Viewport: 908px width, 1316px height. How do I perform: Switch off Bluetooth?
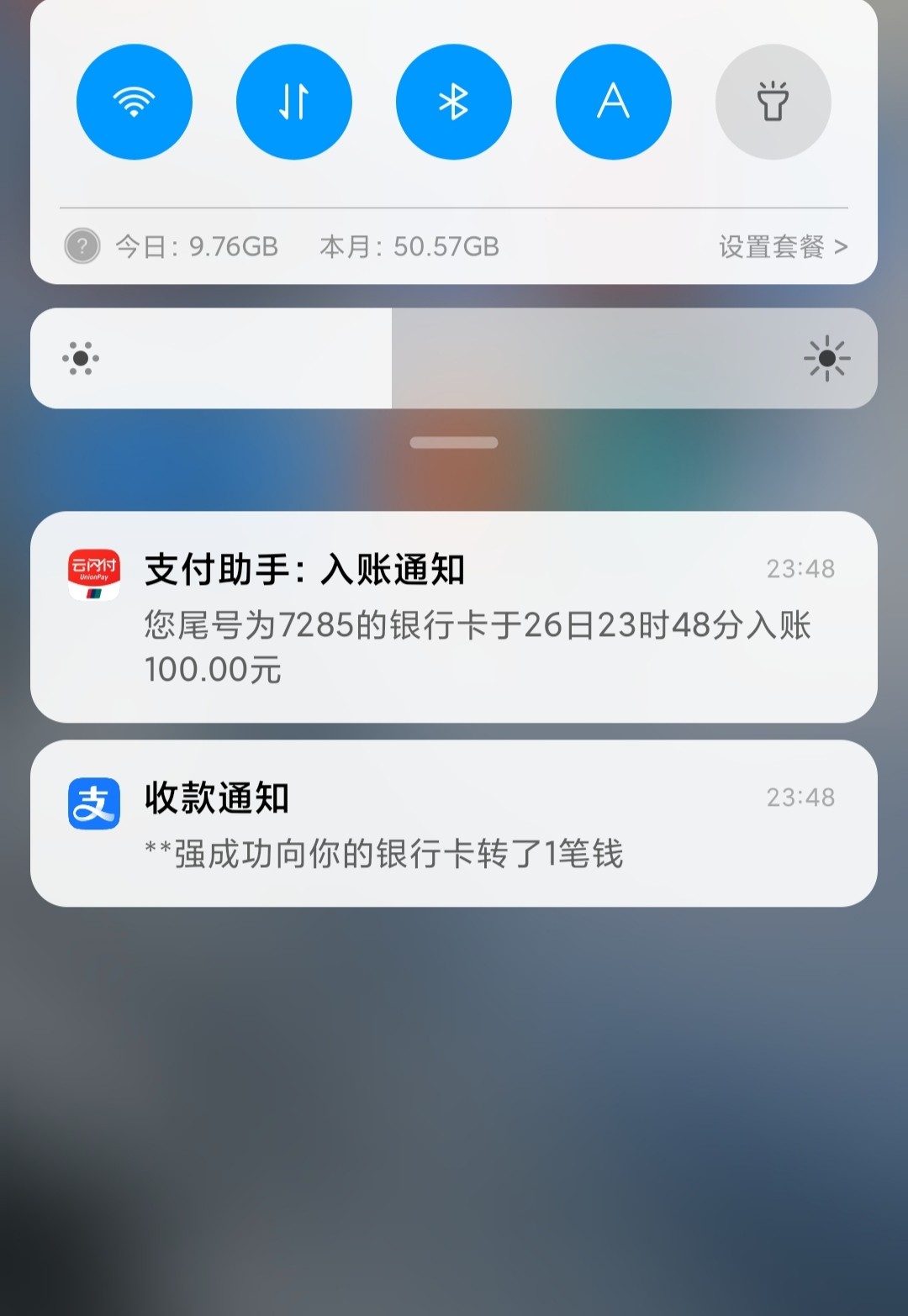(x=454, y=102)
